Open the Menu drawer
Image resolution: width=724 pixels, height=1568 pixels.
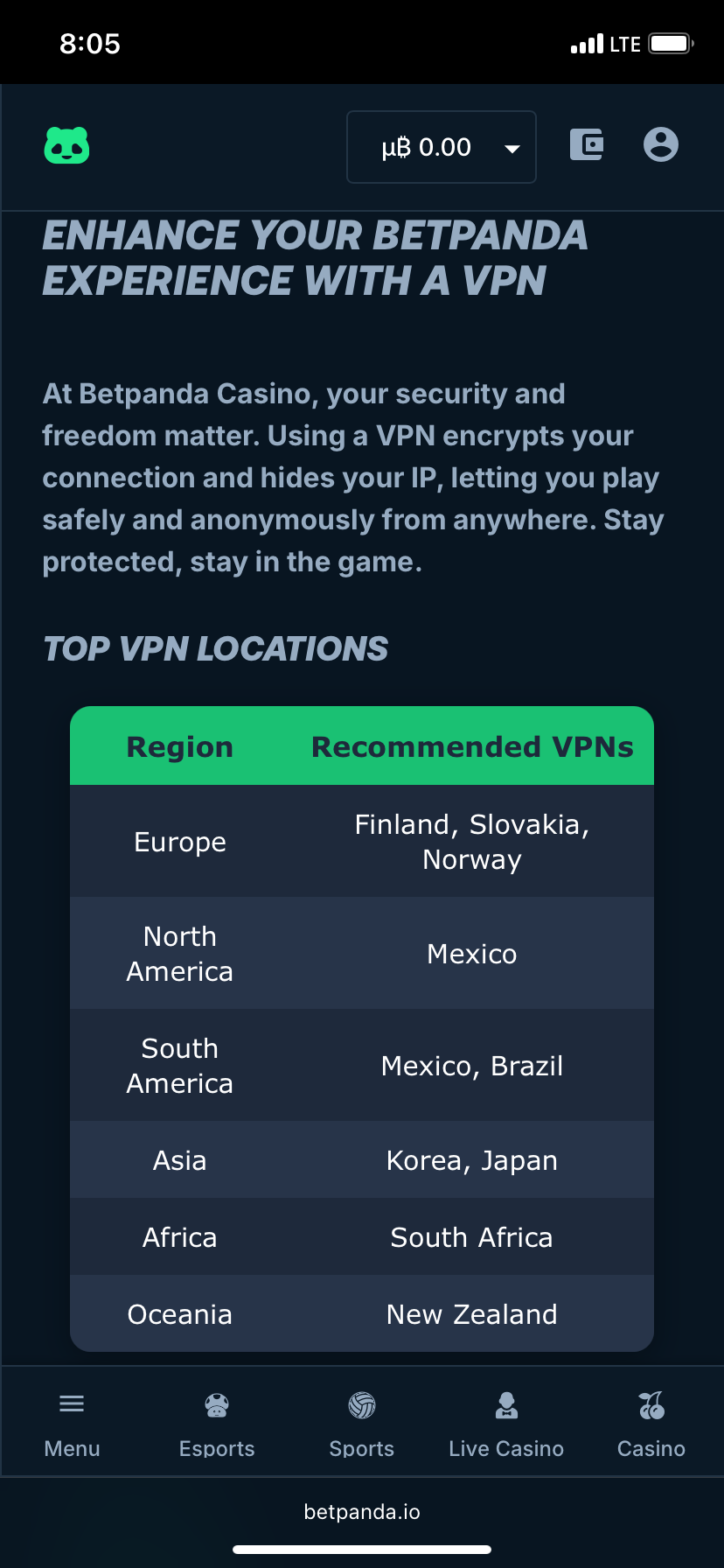[x=72, y=1421]
